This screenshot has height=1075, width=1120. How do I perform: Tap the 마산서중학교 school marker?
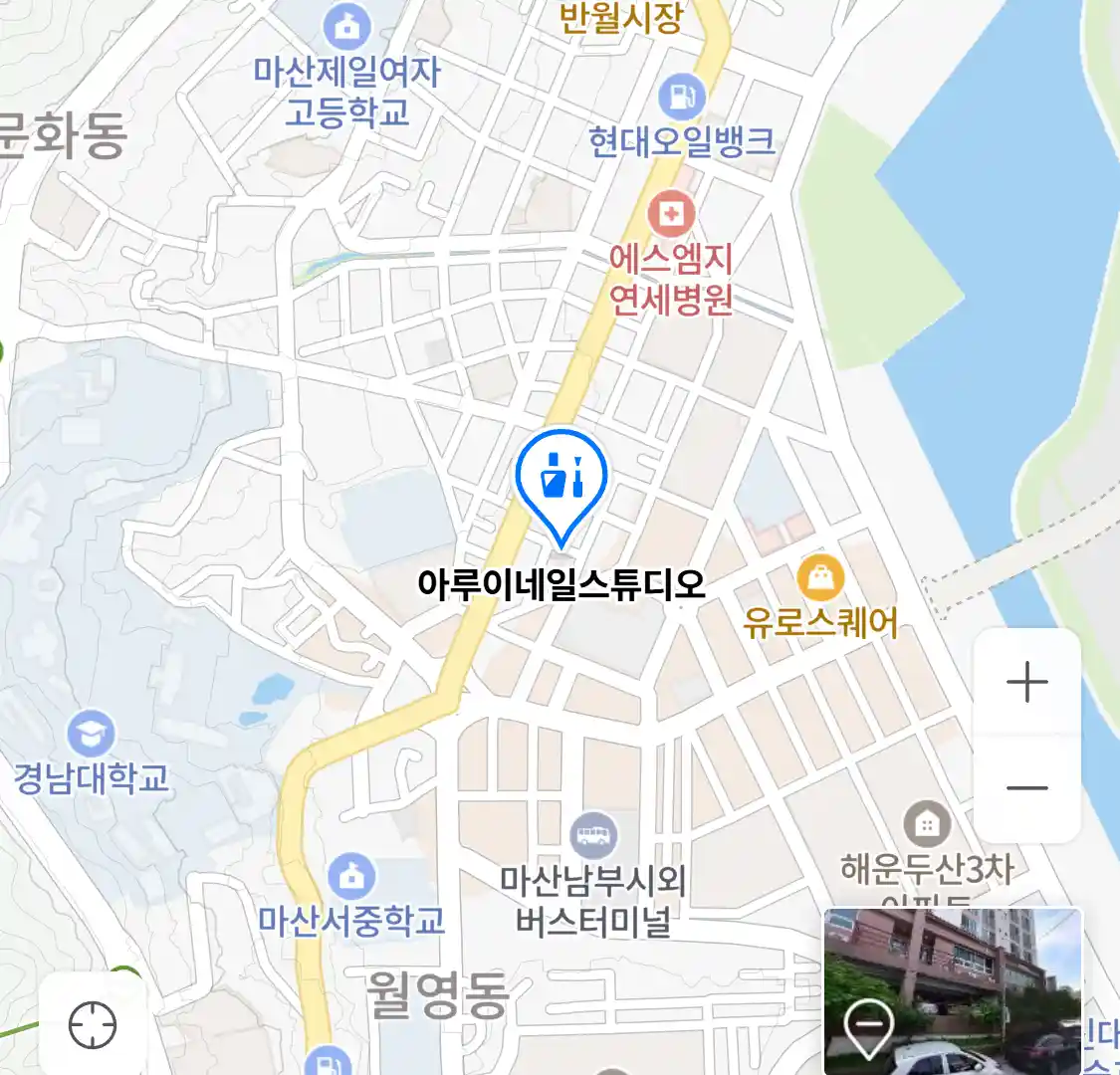click(350, 877)
